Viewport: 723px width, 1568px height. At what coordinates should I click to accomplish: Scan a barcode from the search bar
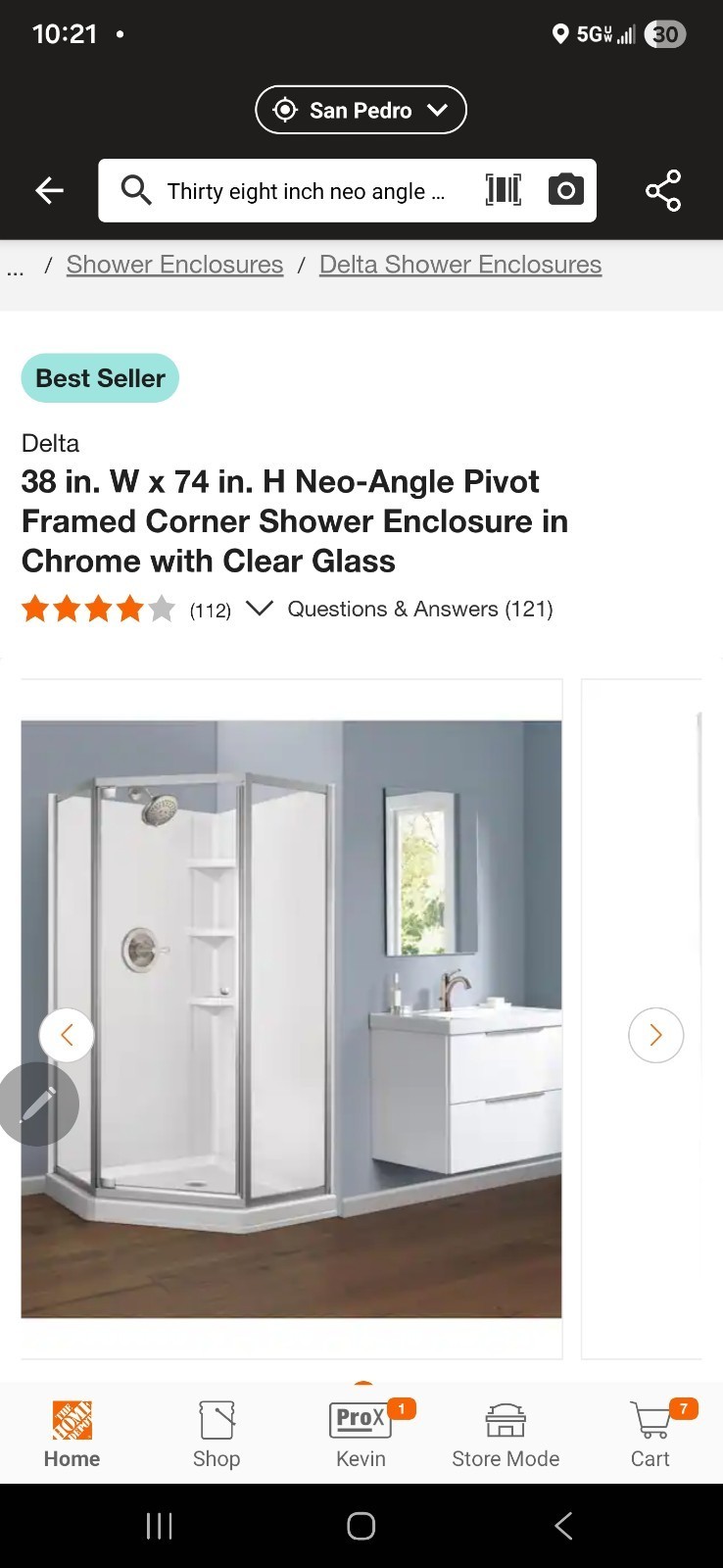click(504, 190)
